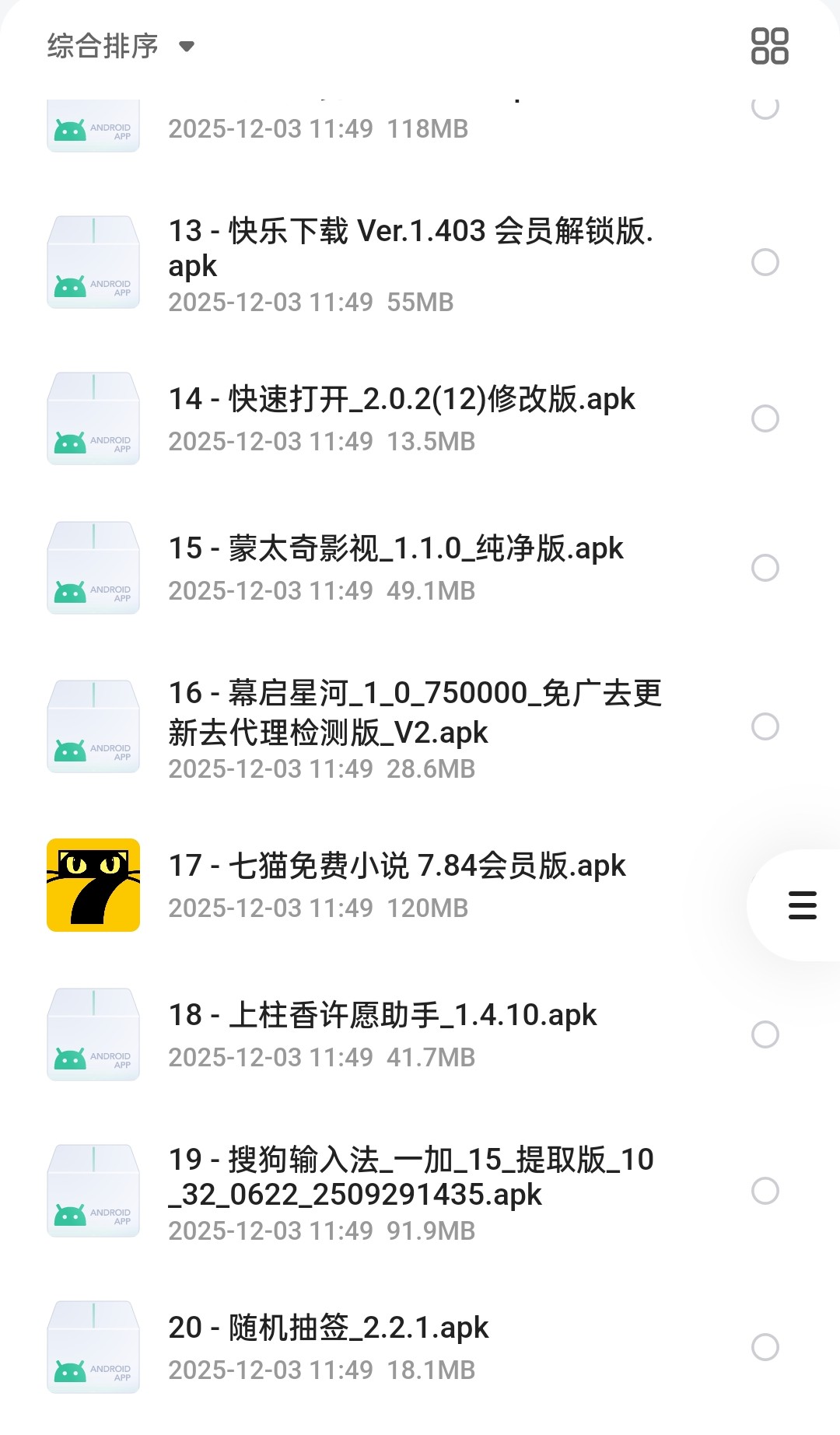Screen dimensions: 840x1435
Task: Select the 13 - 快乐下载 file checkbox
Action: (765, 262)
